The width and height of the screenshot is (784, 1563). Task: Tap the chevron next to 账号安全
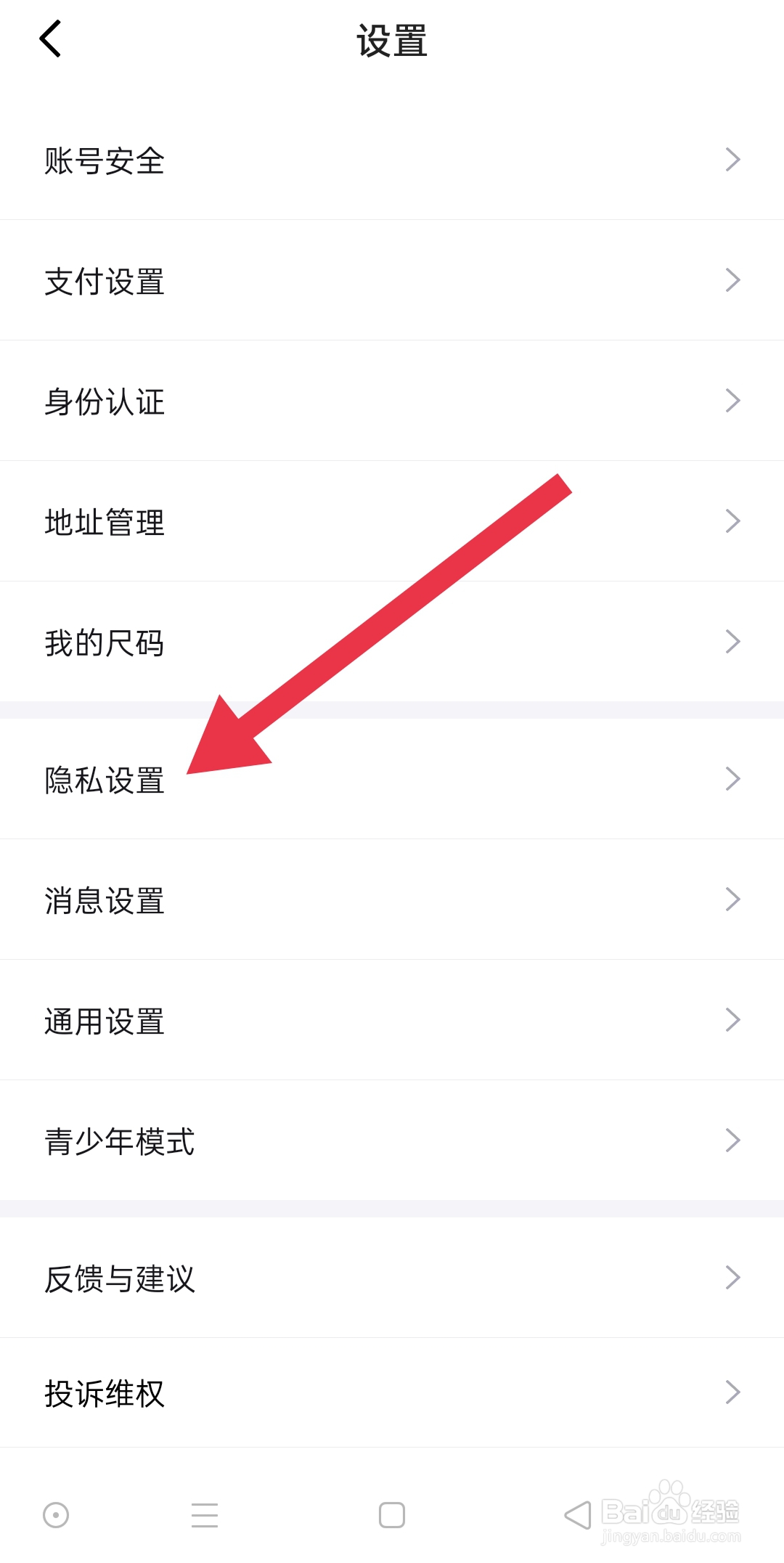(732, 160)
